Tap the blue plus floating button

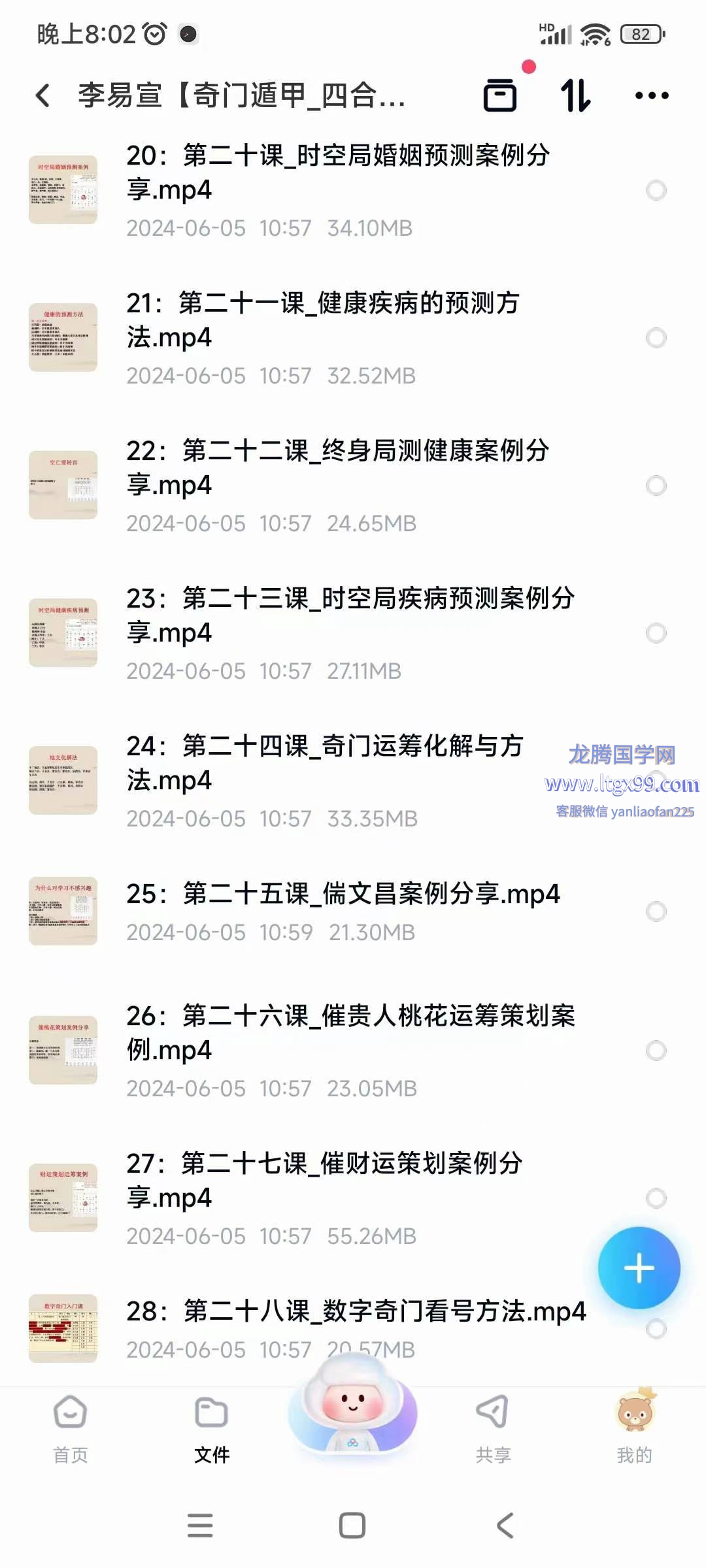(639, 1268)
